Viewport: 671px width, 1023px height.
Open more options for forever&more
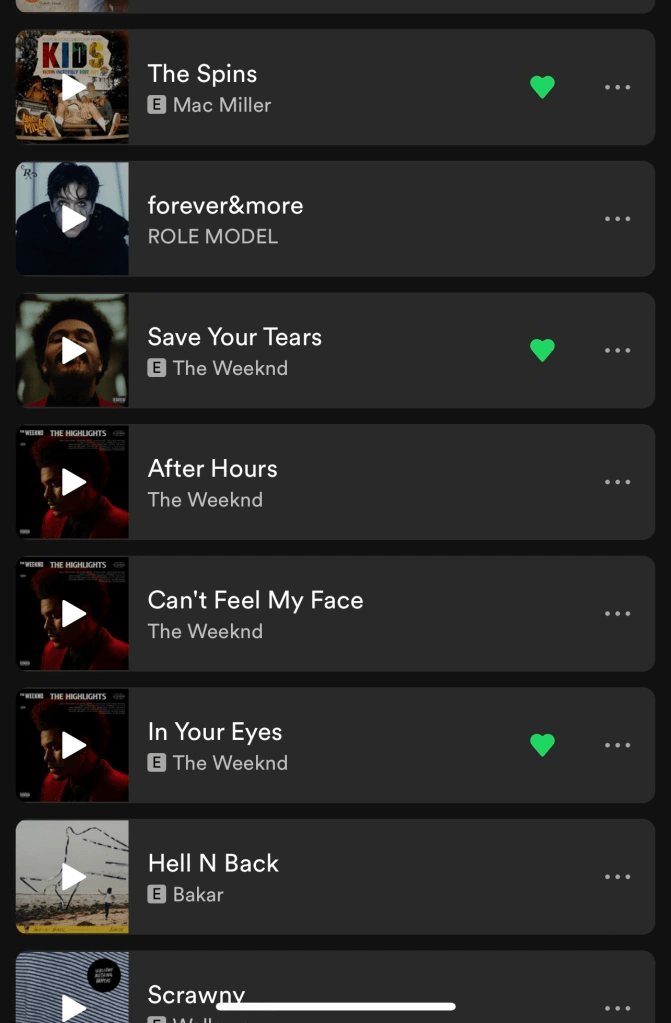click(x=617, y=219)
